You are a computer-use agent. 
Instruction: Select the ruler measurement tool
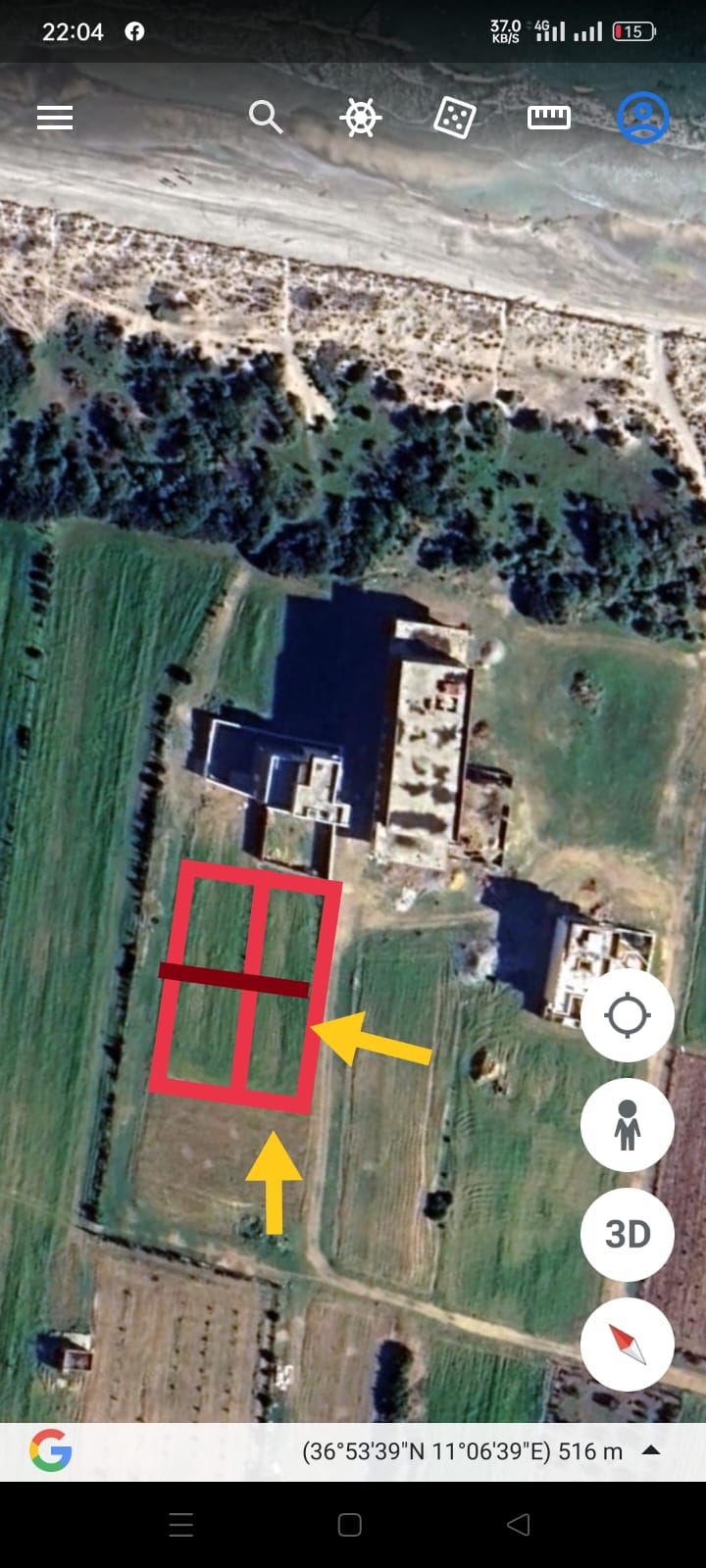[548, 117]
